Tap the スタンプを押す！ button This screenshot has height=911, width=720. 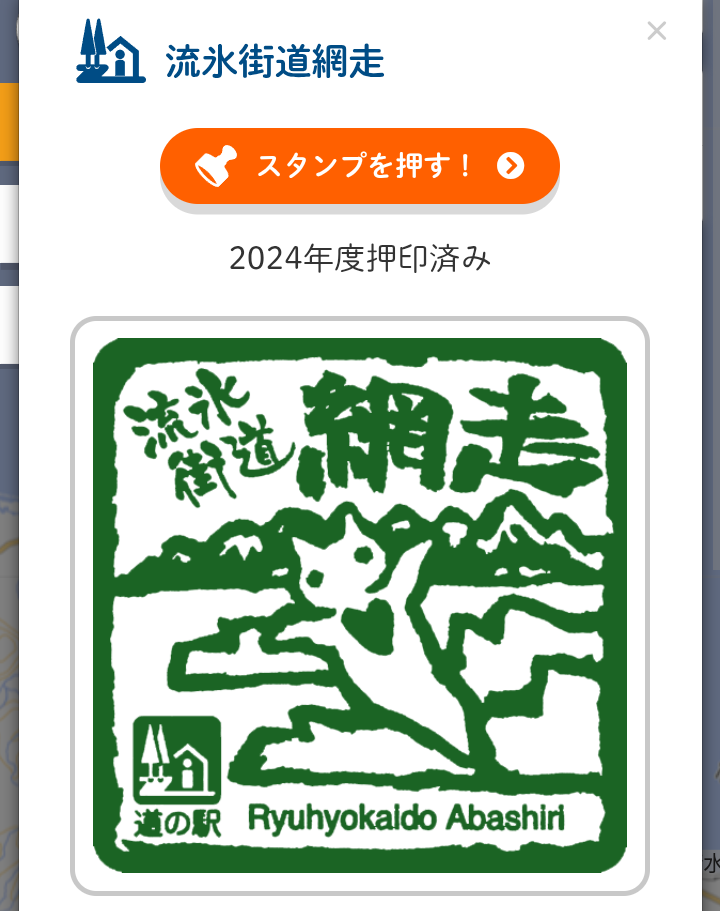[360, 166]
